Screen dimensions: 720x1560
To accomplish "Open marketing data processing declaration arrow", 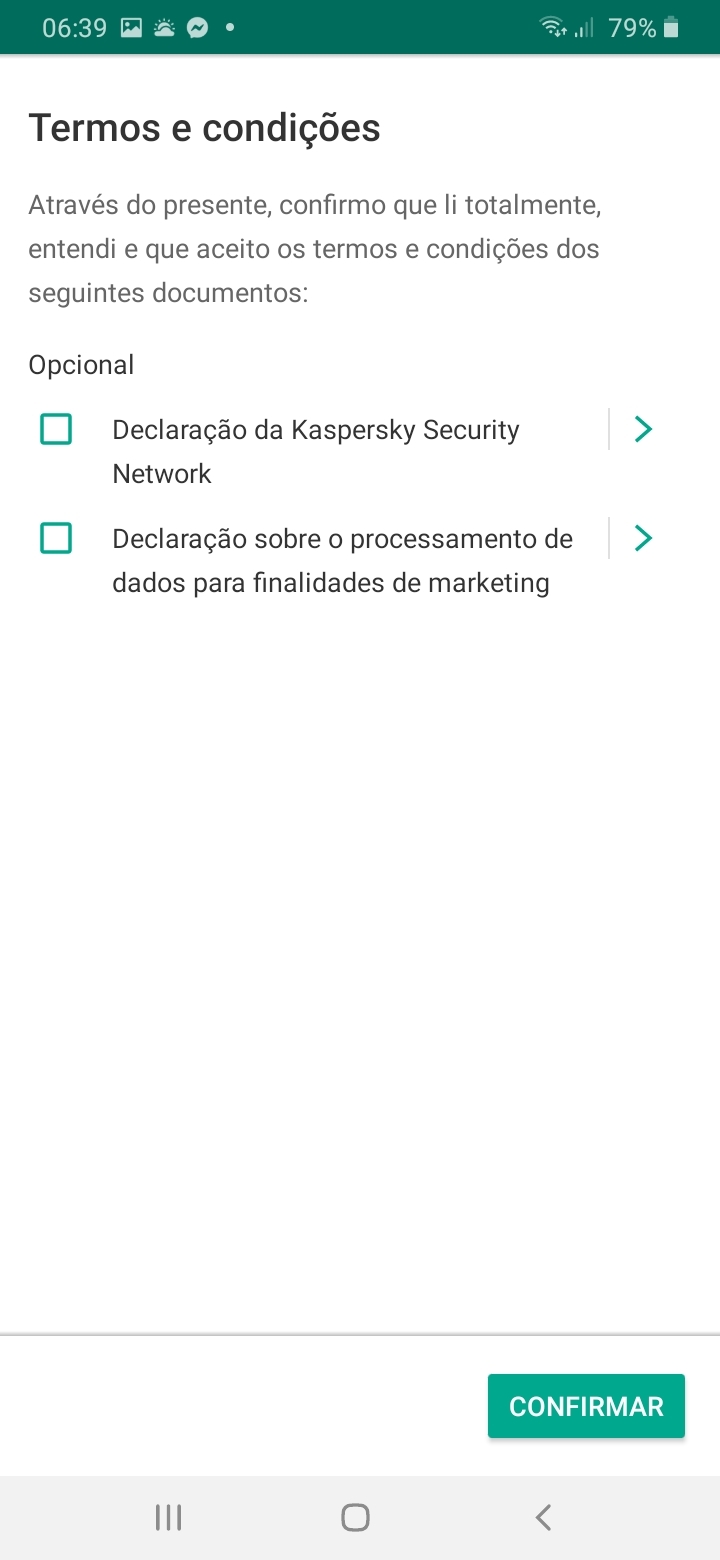I will [643, 539].
